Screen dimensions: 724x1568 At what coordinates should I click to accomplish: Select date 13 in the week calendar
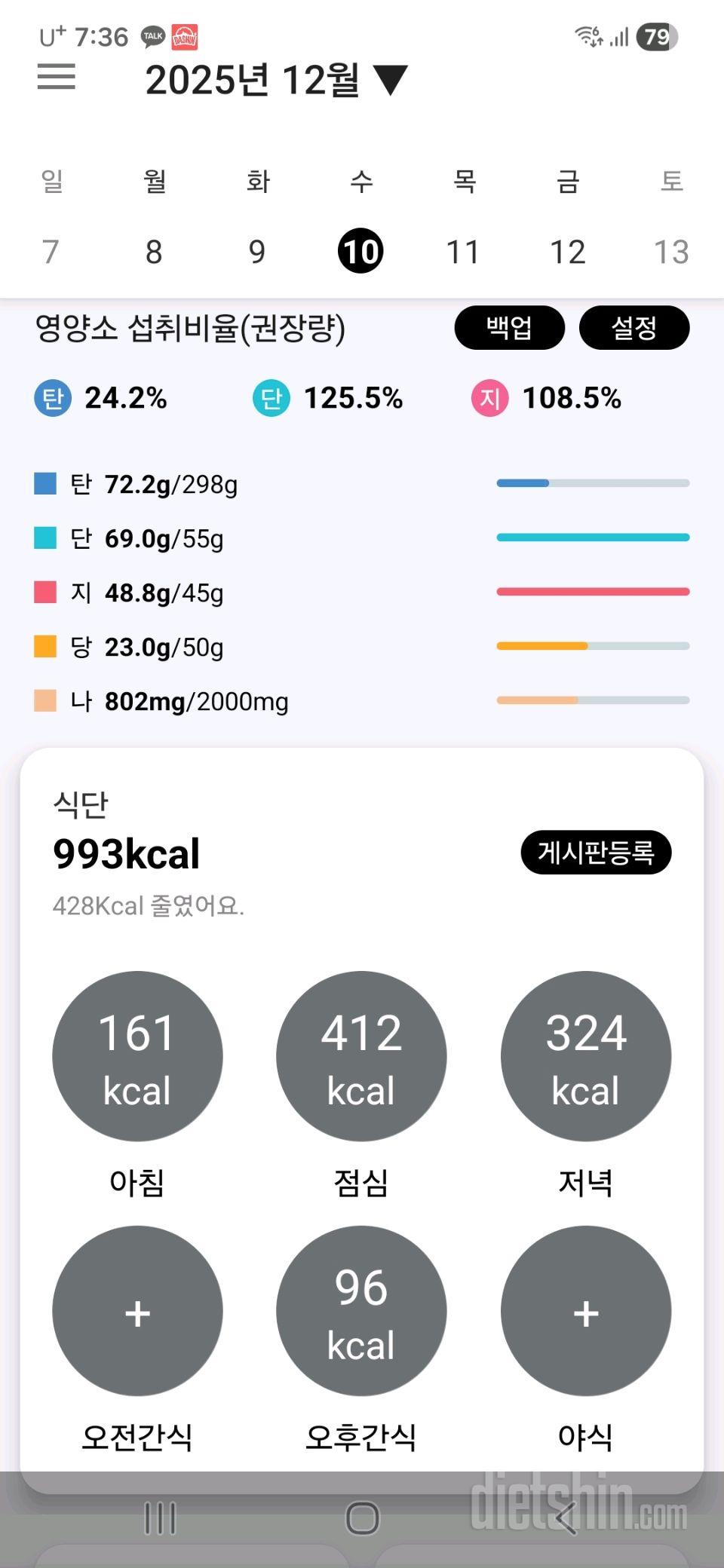[670, 252]
